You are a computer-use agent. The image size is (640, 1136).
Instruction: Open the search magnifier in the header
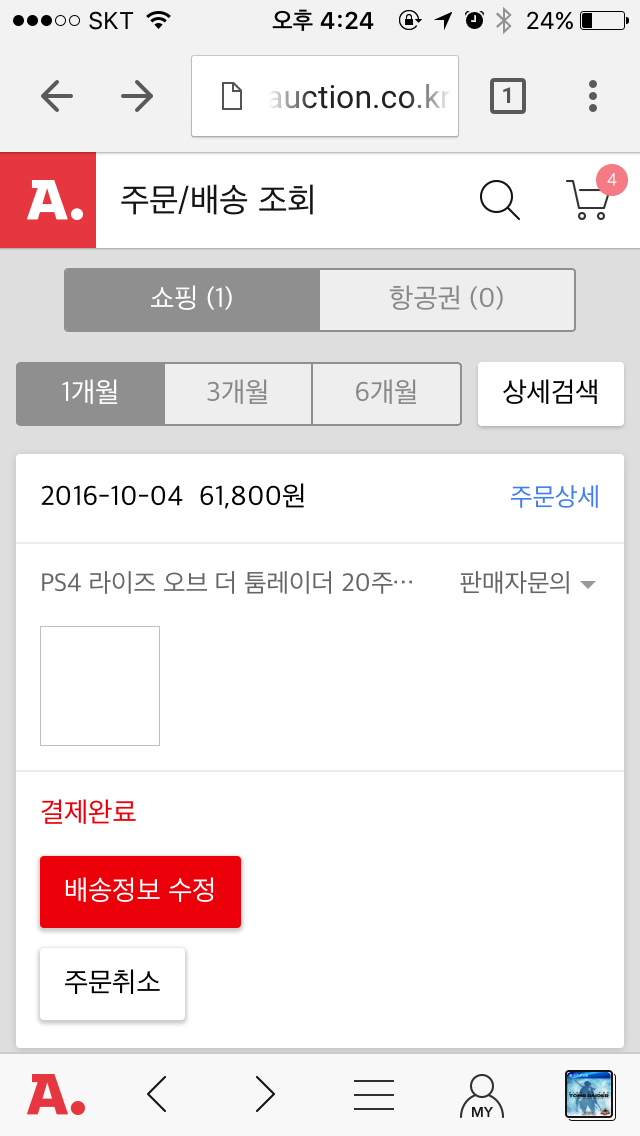click(x=500, y=199)
